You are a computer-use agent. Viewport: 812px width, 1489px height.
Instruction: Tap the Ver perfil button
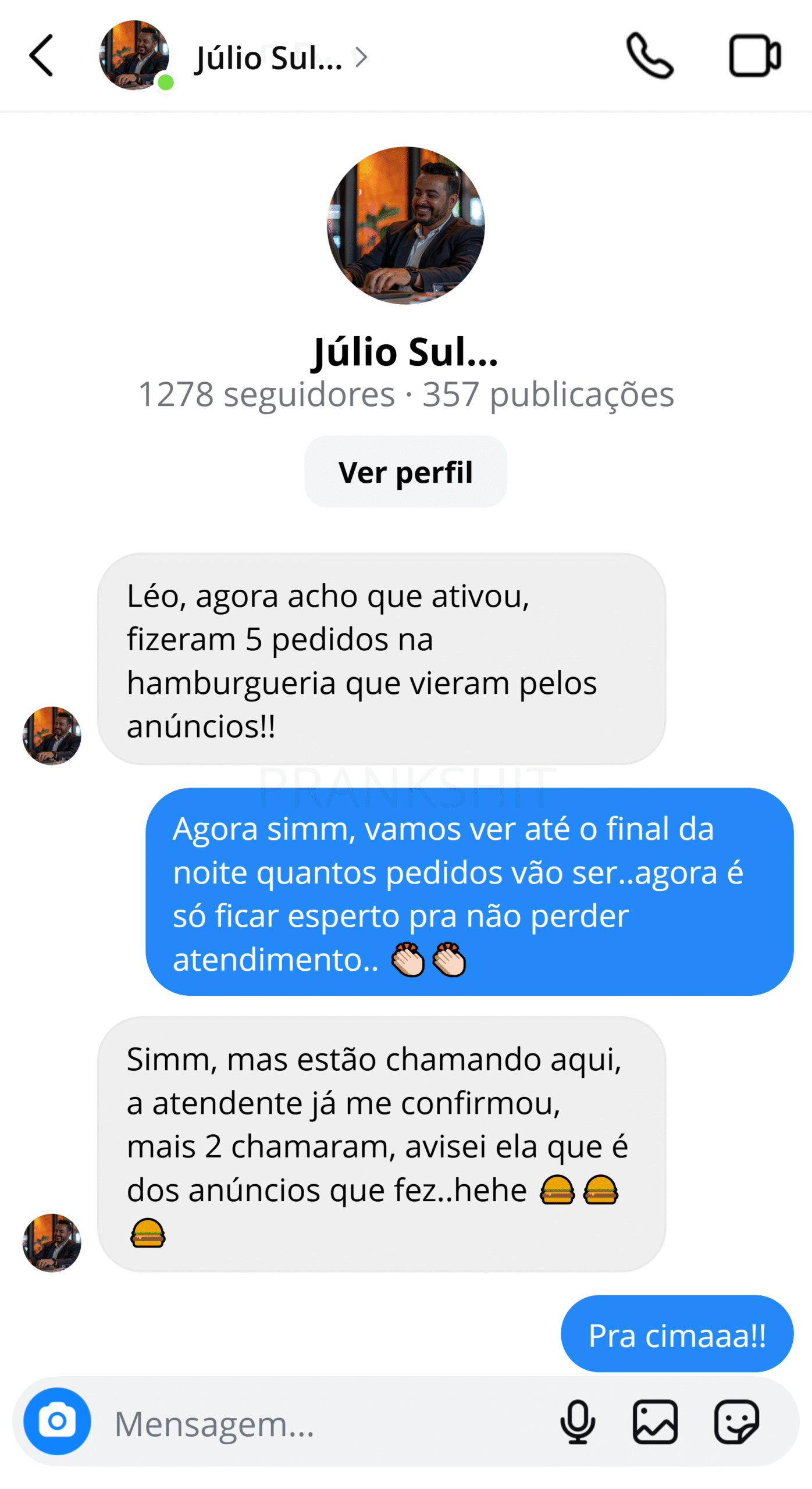pyautogui.click(x=405, y=472)
